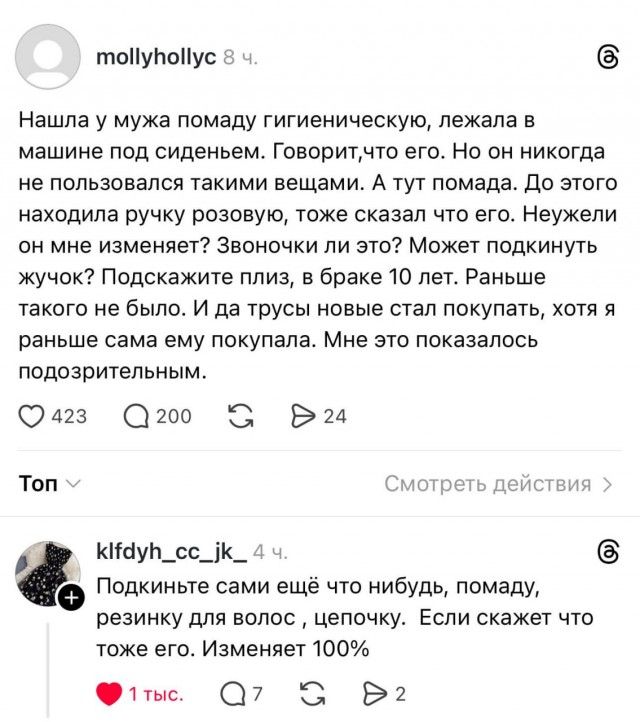Viewport: 640px width, 722px height.
Task: Follow klfdyh_cc_jk_ via avatar plus badge
Action: (72, 598)
